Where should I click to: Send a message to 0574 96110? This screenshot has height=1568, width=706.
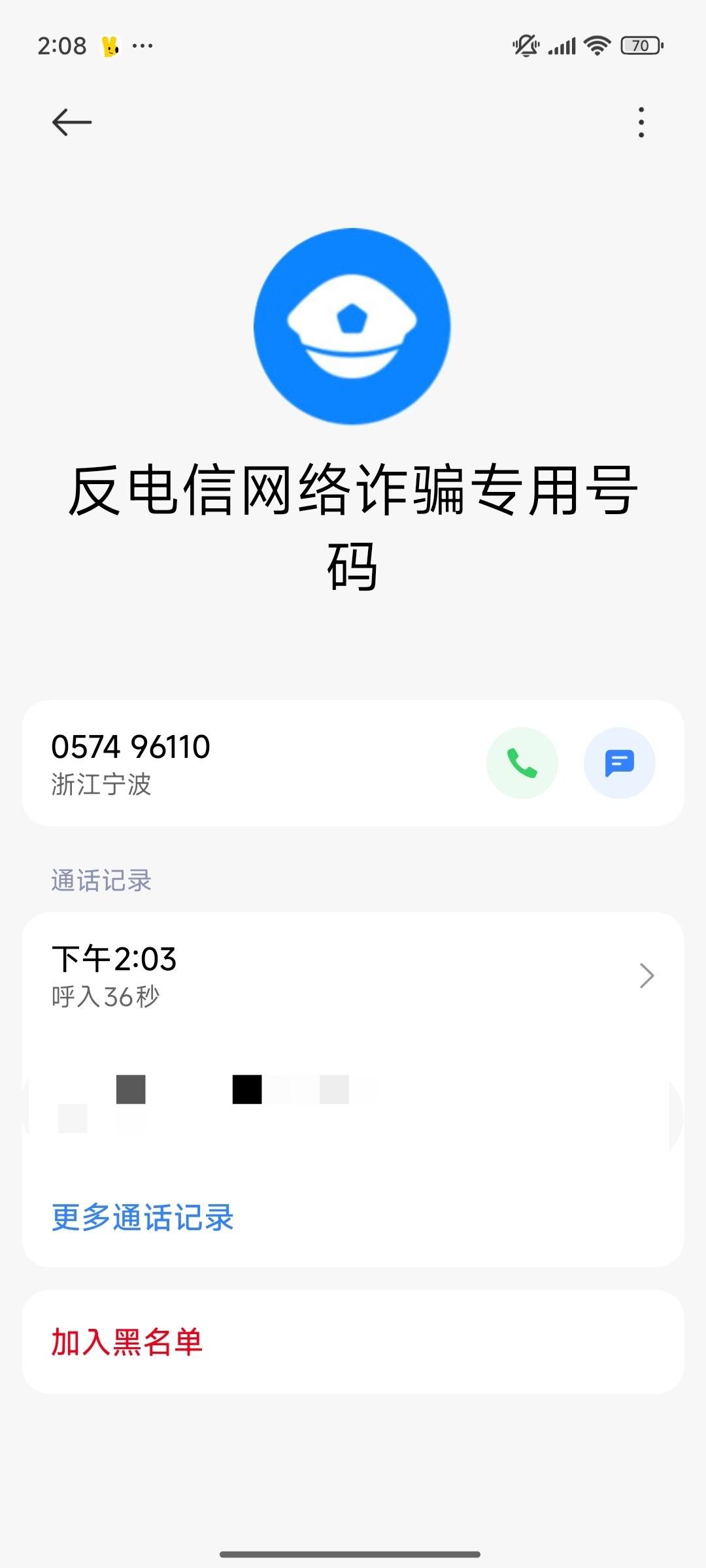point(619,762)
